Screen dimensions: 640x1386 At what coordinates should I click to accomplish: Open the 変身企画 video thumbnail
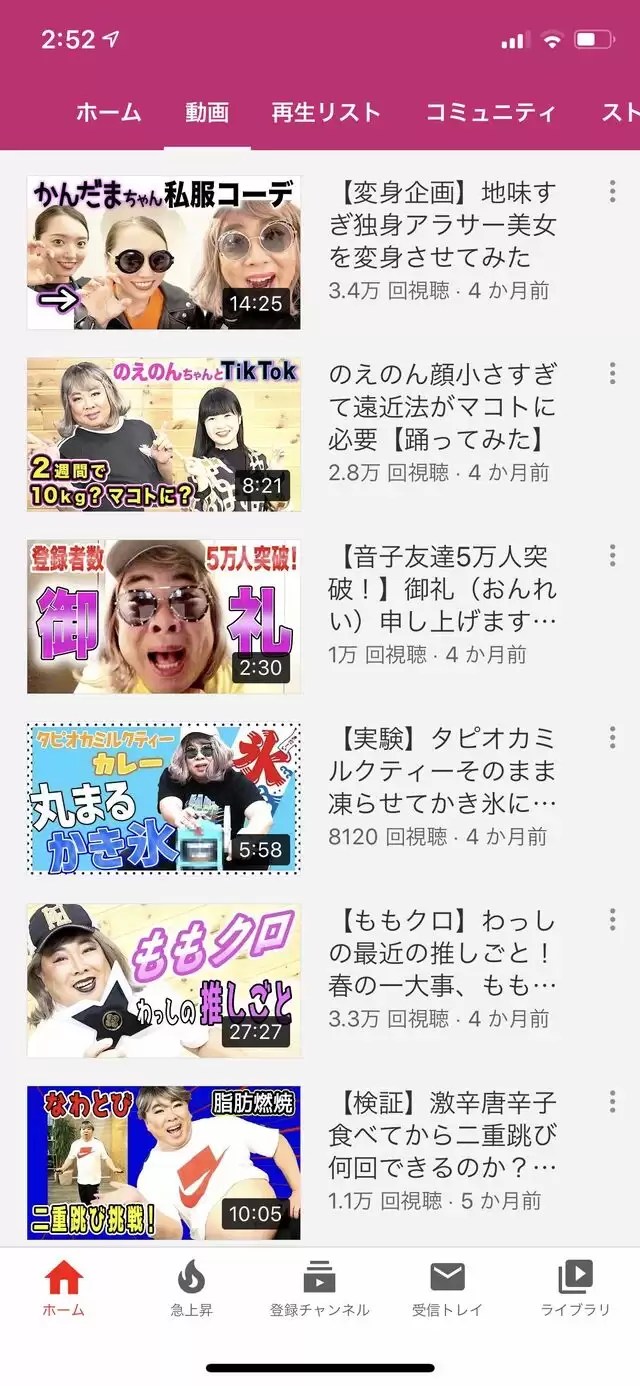pyautogui.click(x=164, y=253)
